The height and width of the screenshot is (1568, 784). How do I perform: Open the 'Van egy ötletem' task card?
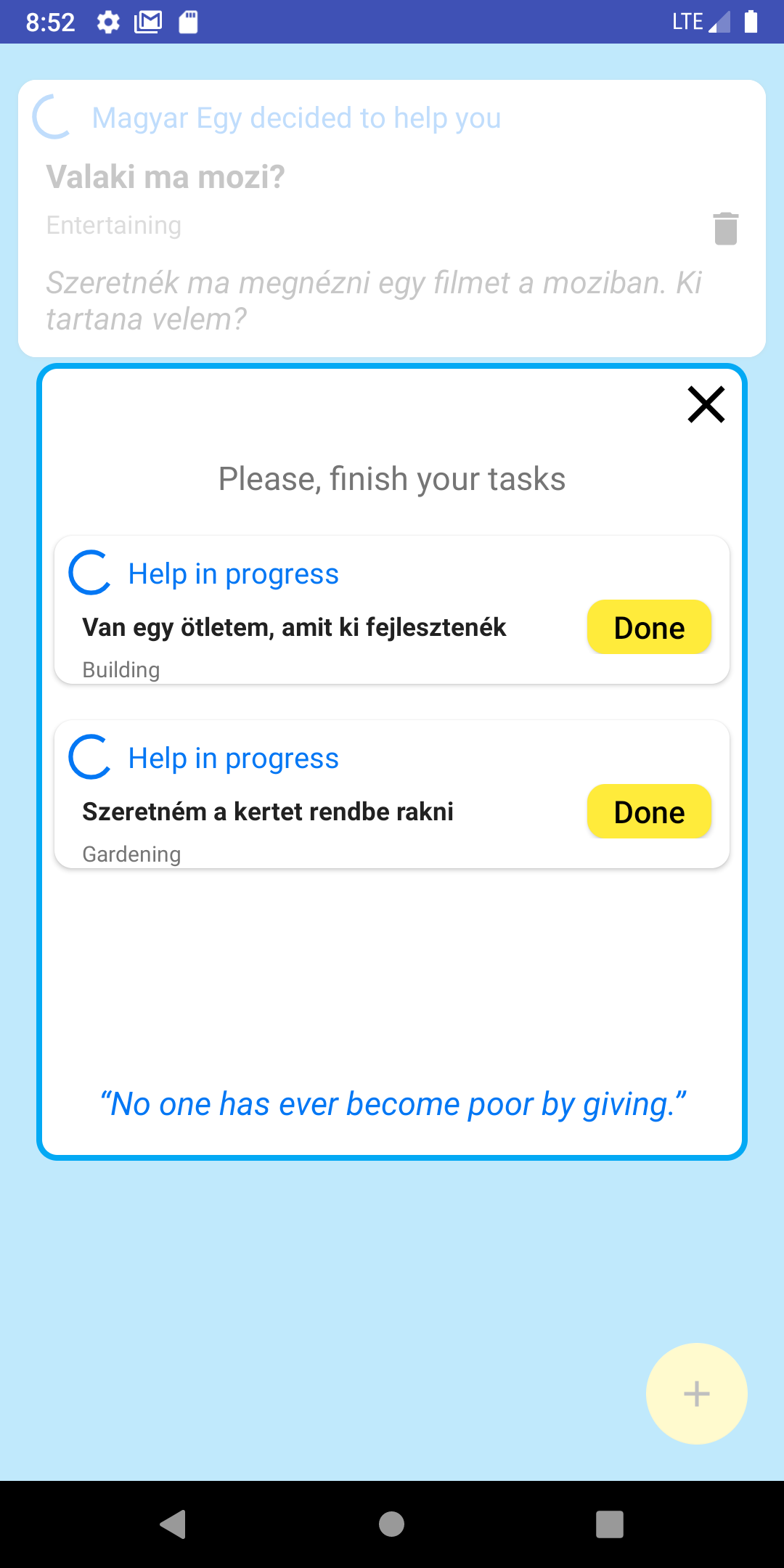coord(294,627)
